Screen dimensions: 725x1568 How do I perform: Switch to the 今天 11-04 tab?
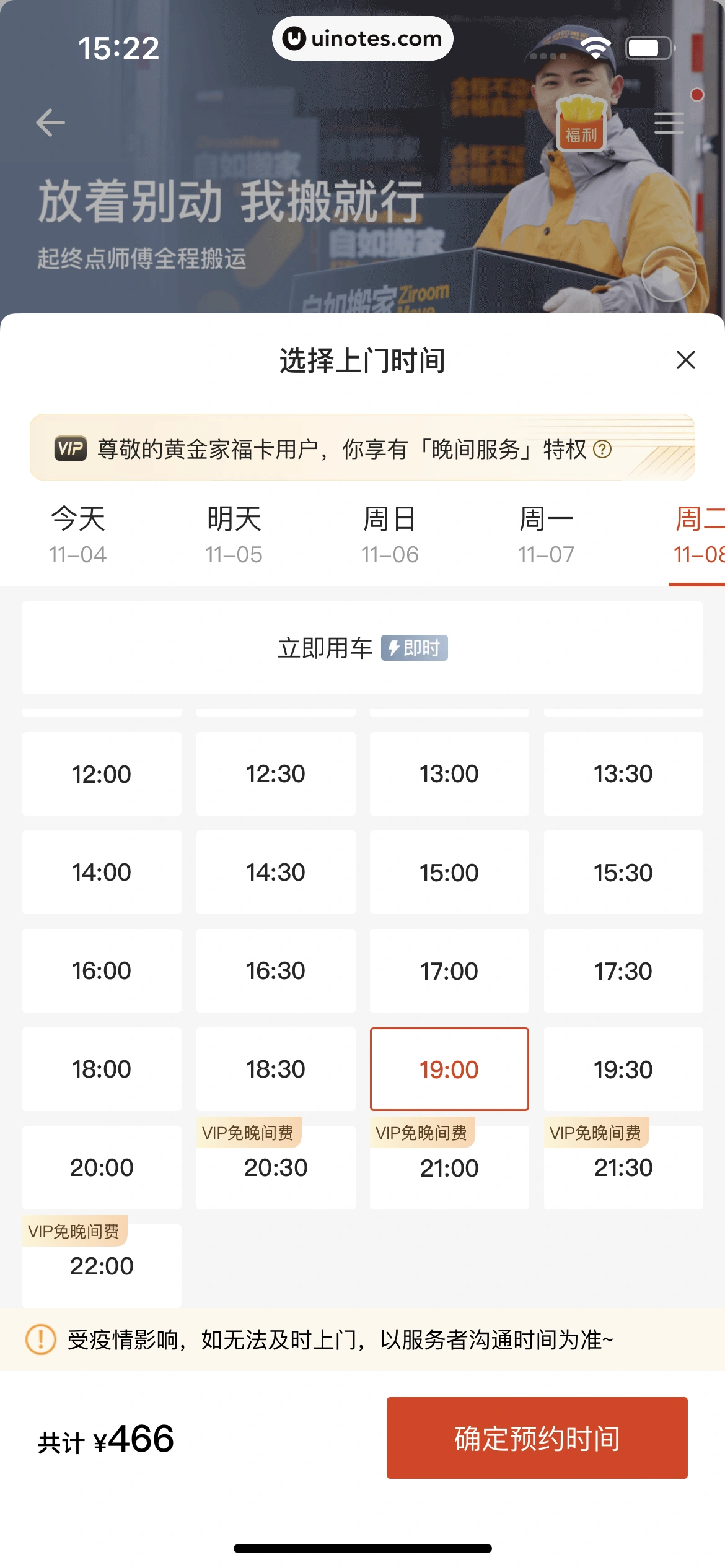pos(78,534)
